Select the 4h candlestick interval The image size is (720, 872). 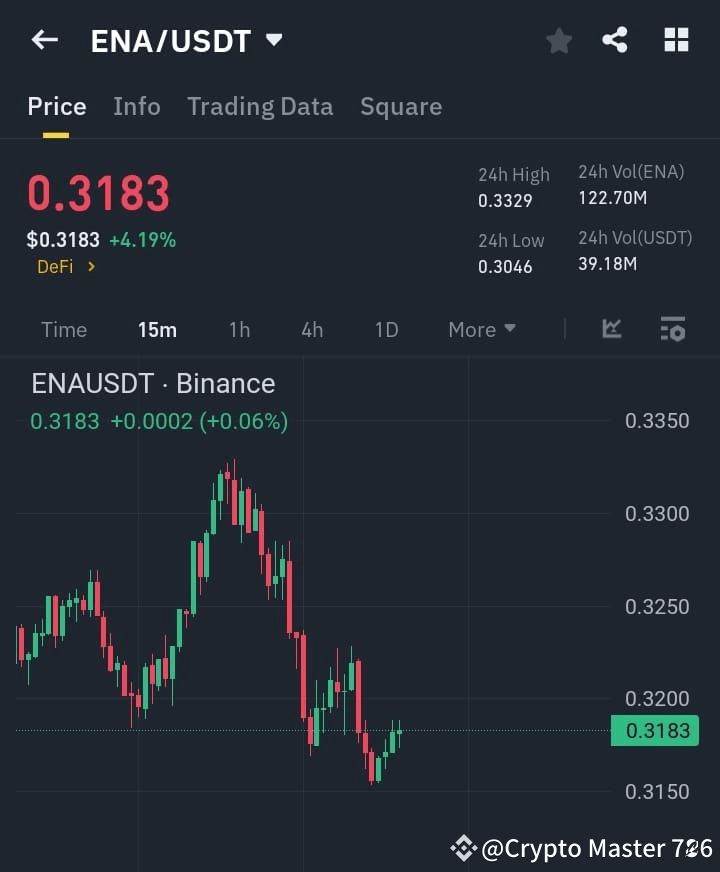312,329
